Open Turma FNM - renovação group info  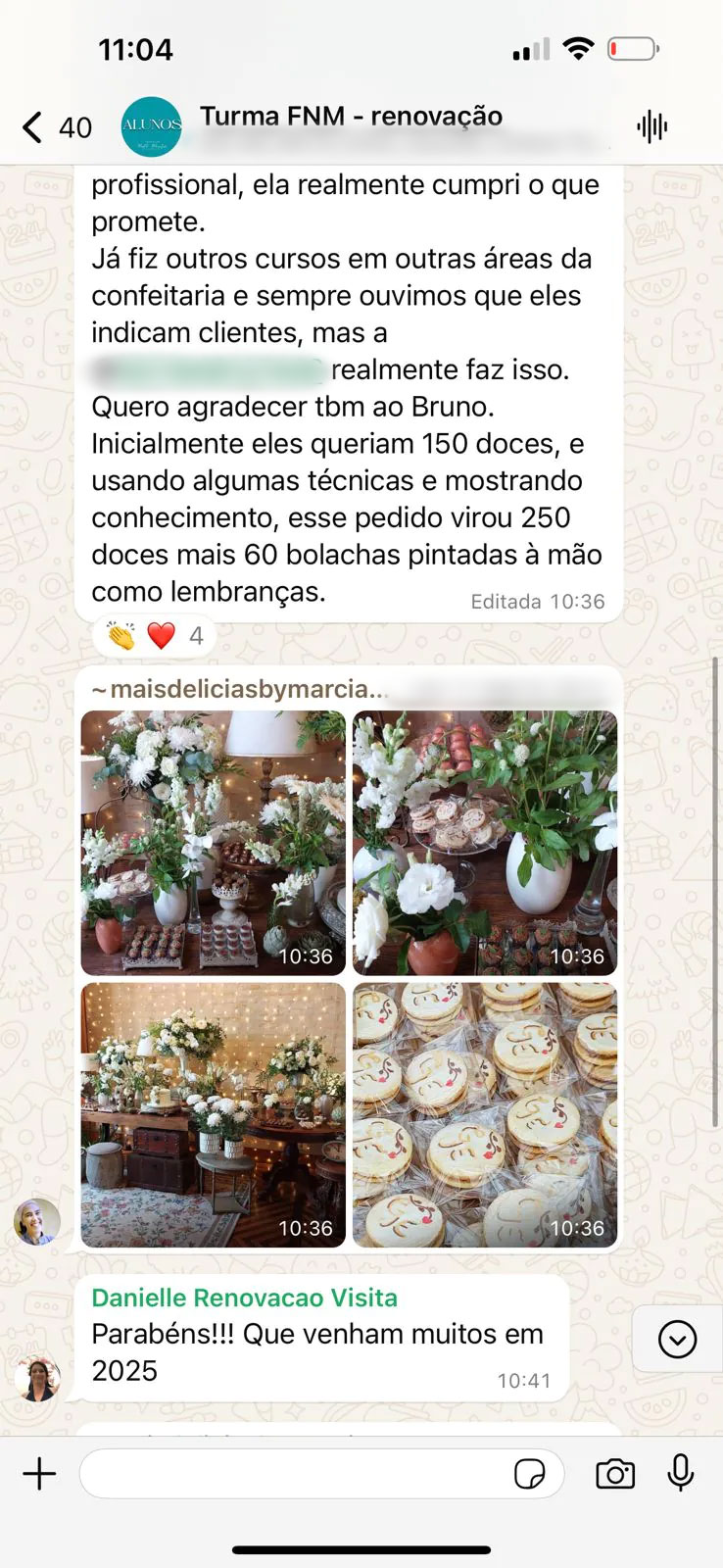351,118
